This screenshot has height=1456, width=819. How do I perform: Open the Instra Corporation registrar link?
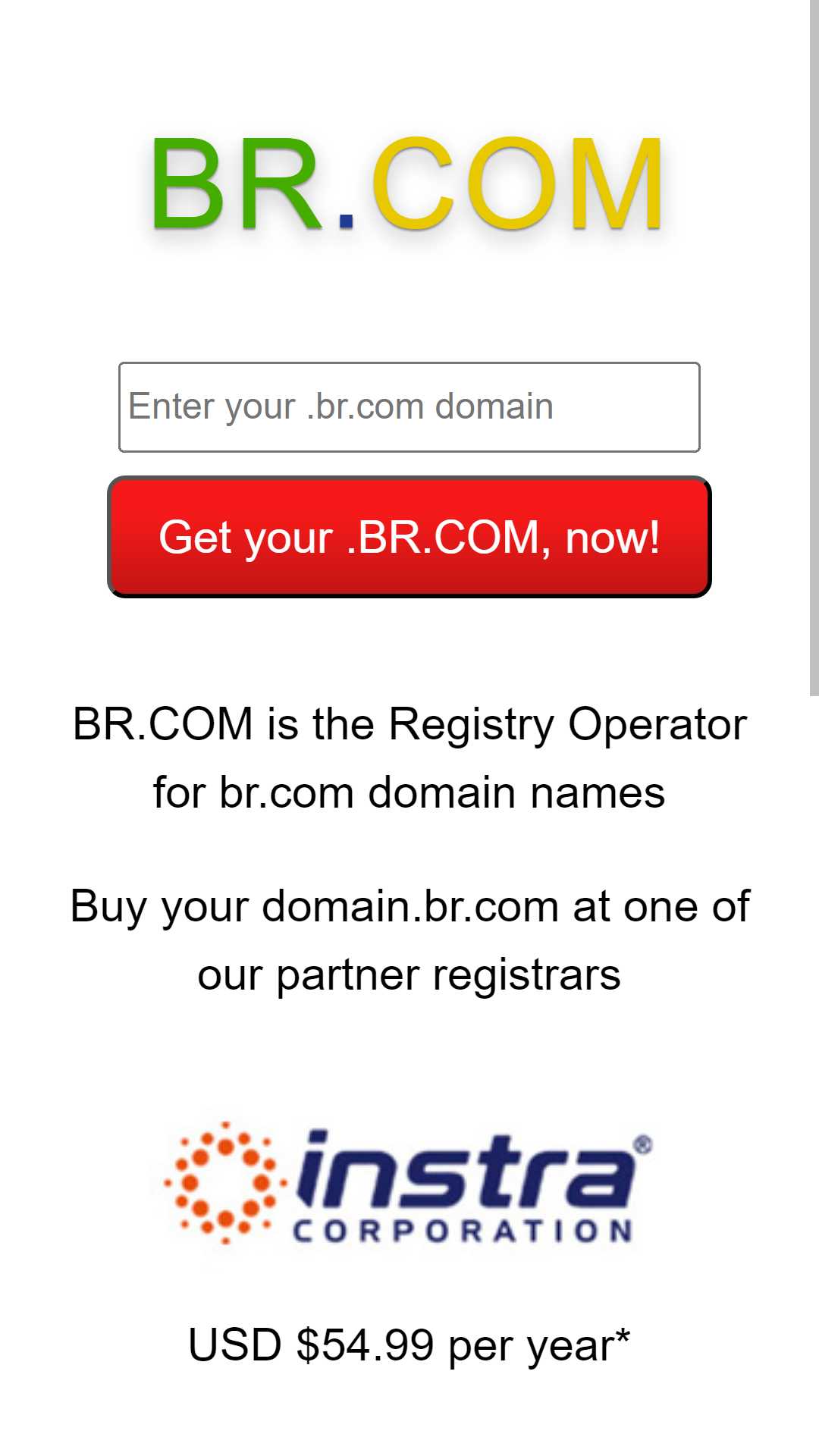[x=409, y=1183]
